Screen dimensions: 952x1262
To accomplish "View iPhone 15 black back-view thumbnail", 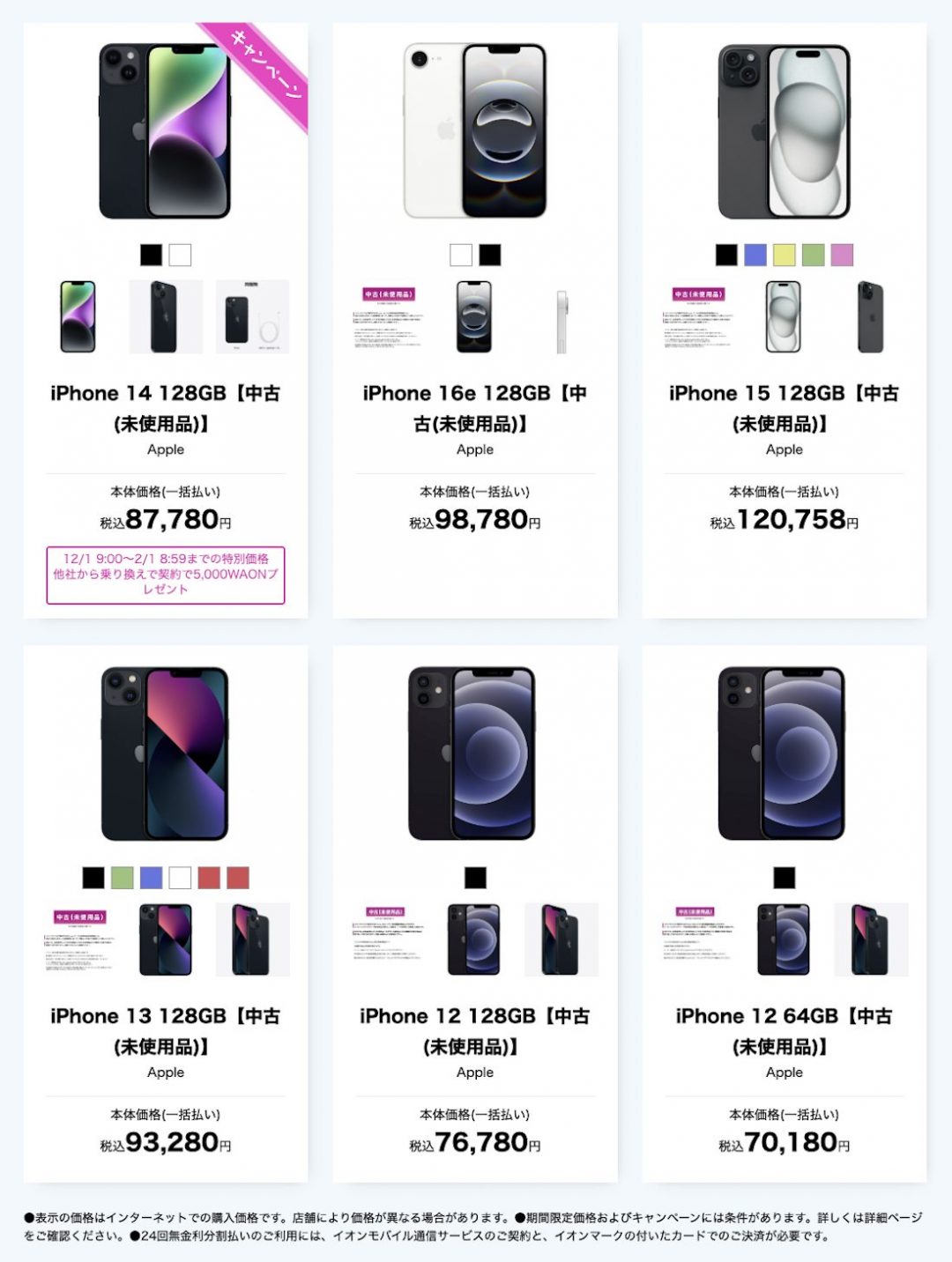I will (x=870, y=317).
